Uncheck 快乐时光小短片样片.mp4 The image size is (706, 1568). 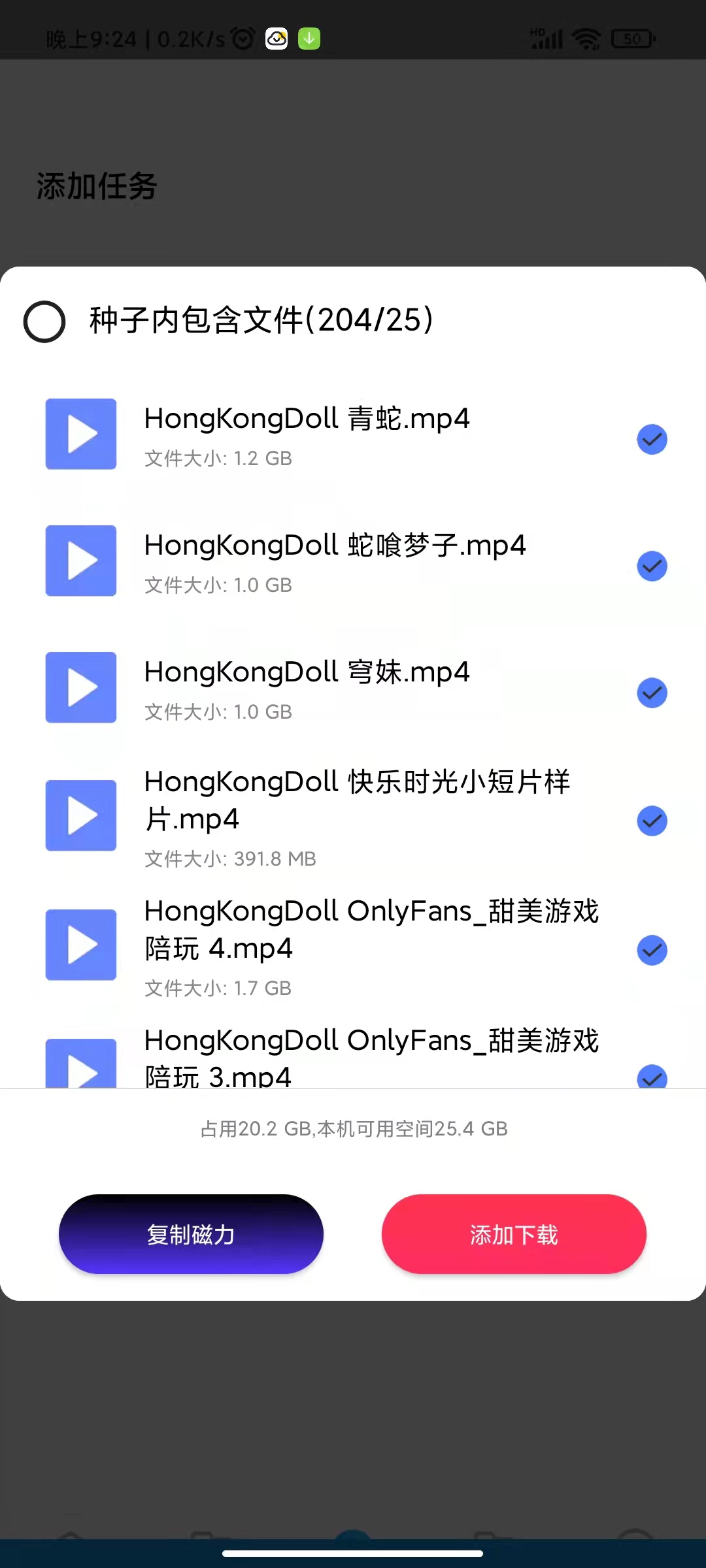(652, 821)
